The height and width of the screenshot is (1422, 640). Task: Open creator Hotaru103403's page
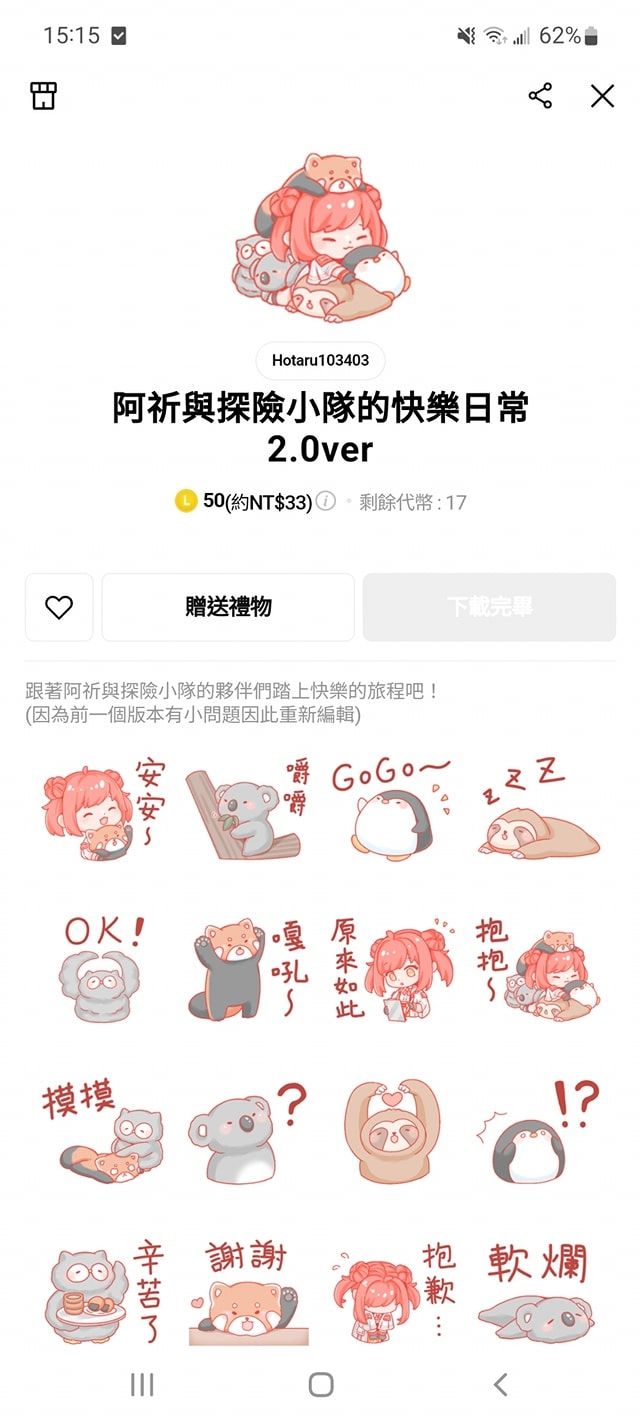pyautogui.click(x=320, y=361)
